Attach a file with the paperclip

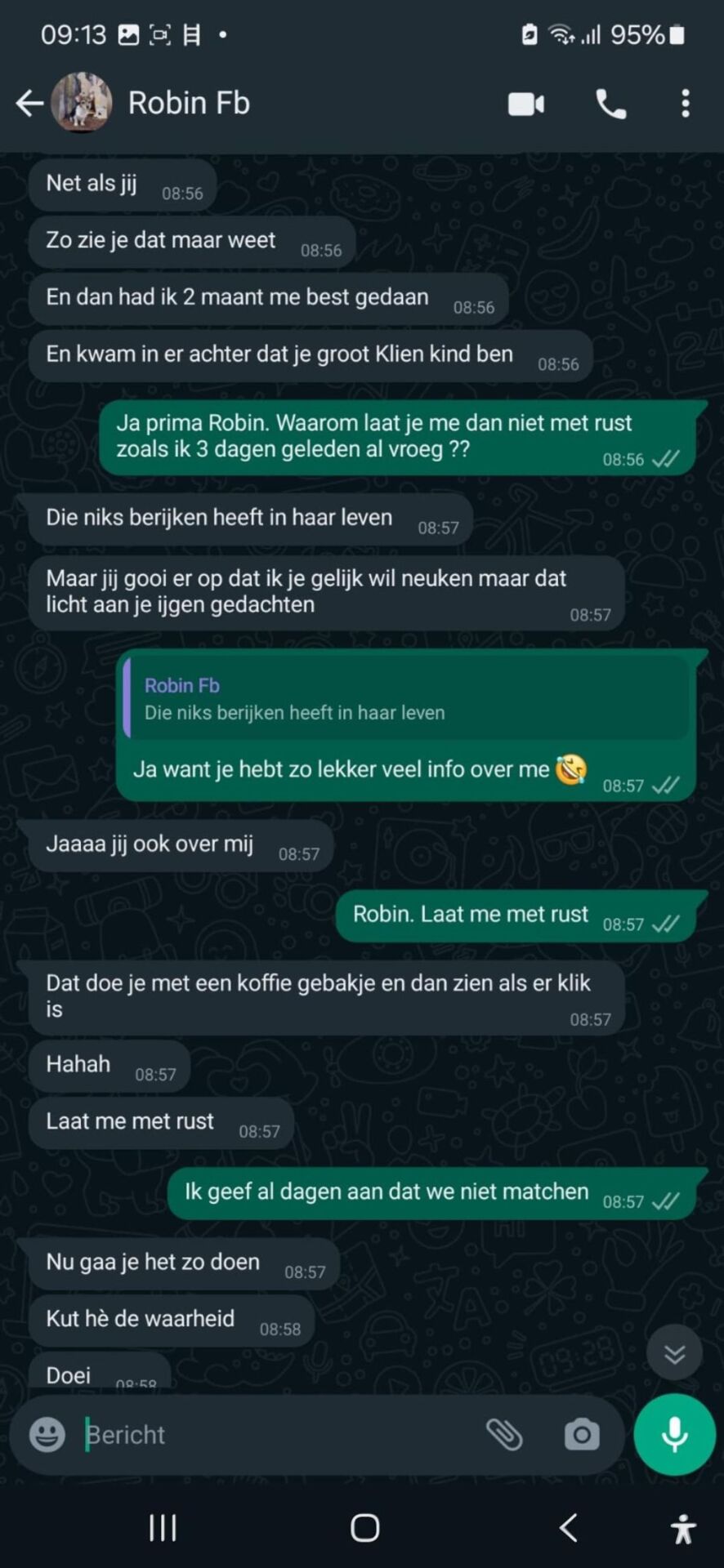(x=504, y=1435)
